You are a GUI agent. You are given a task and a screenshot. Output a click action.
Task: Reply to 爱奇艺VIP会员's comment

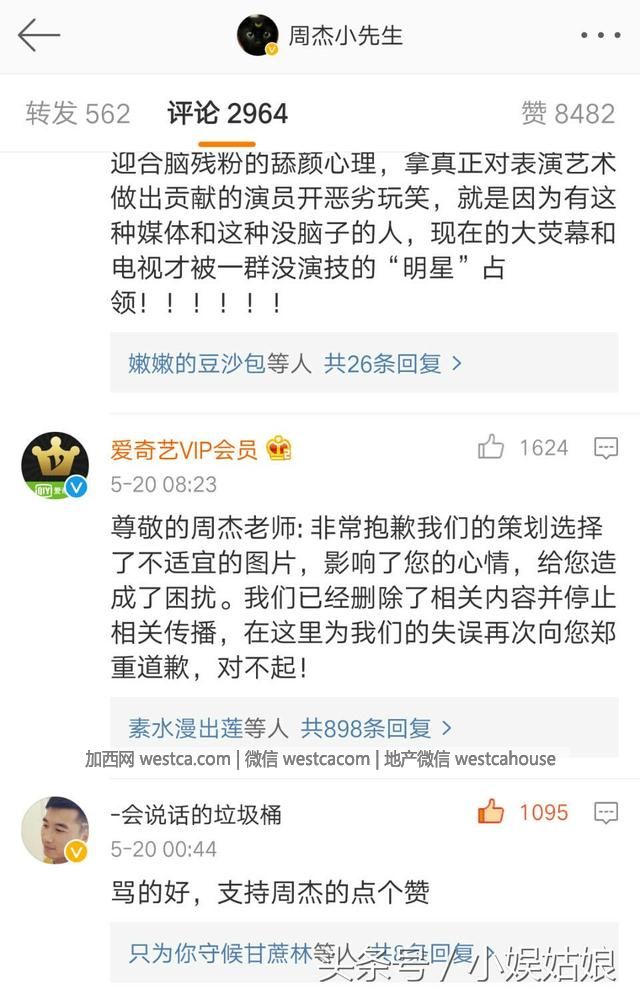606,447
